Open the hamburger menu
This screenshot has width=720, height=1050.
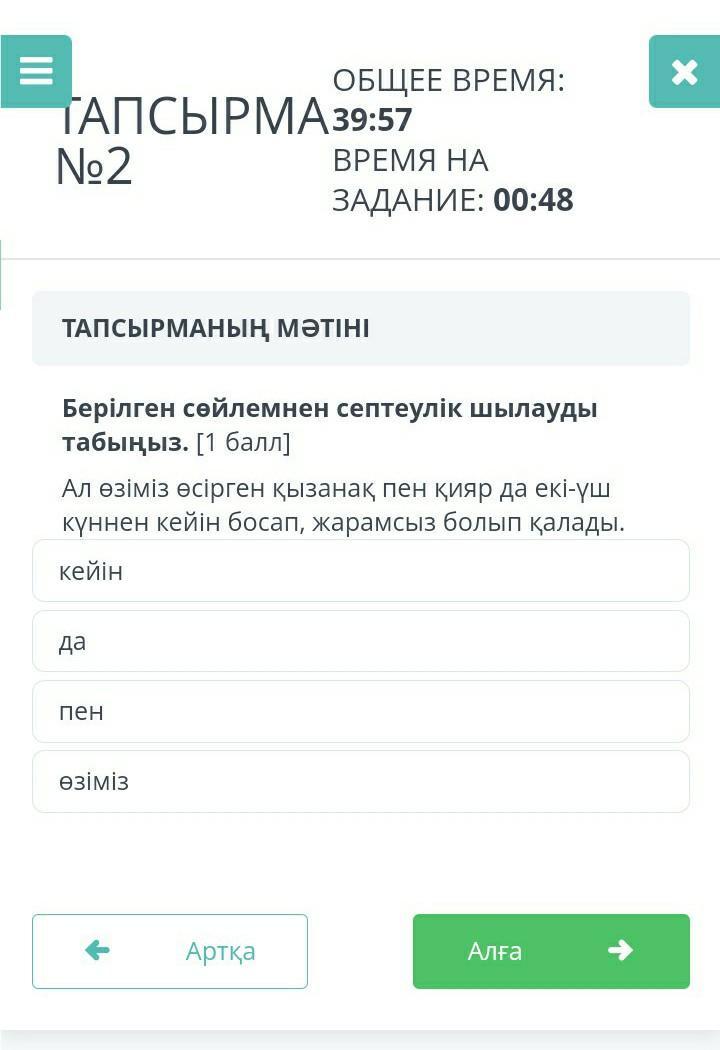click(x=36, y=71)
